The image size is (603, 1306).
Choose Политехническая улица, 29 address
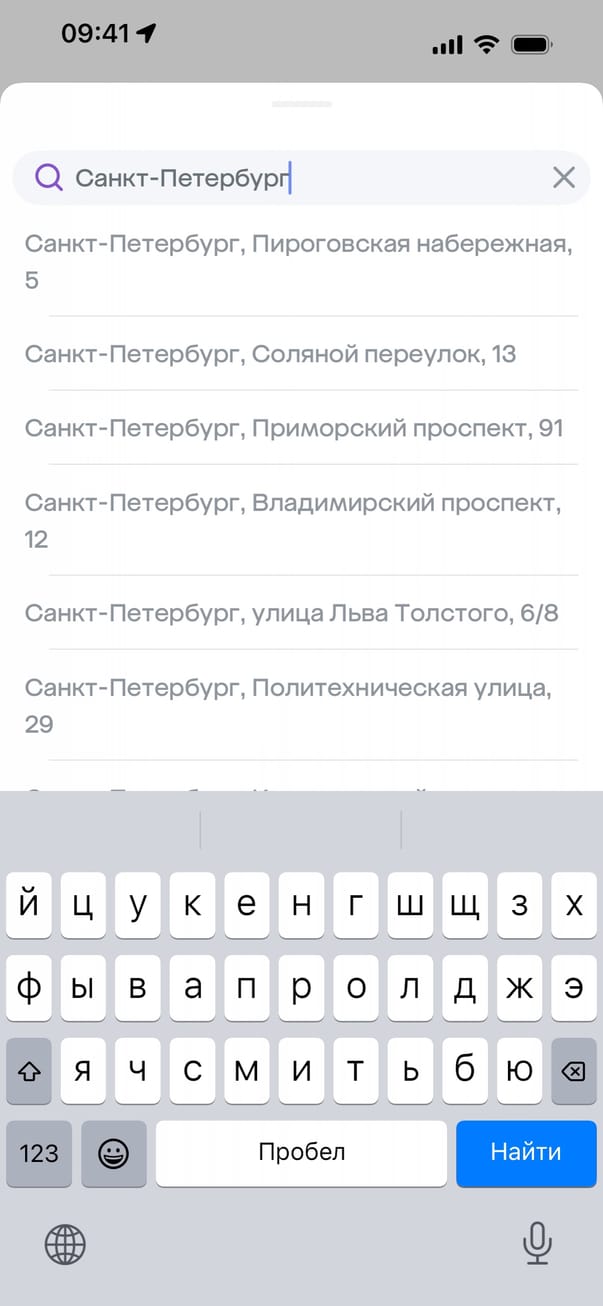tap(289, 706)
